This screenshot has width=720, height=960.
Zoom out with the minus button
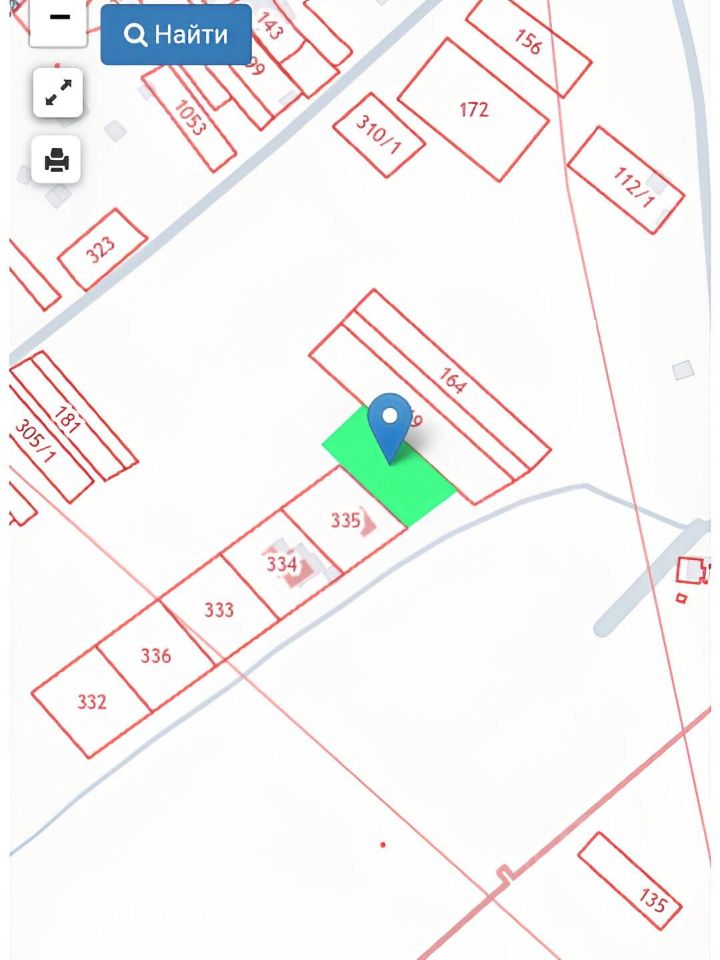(58, 20)
